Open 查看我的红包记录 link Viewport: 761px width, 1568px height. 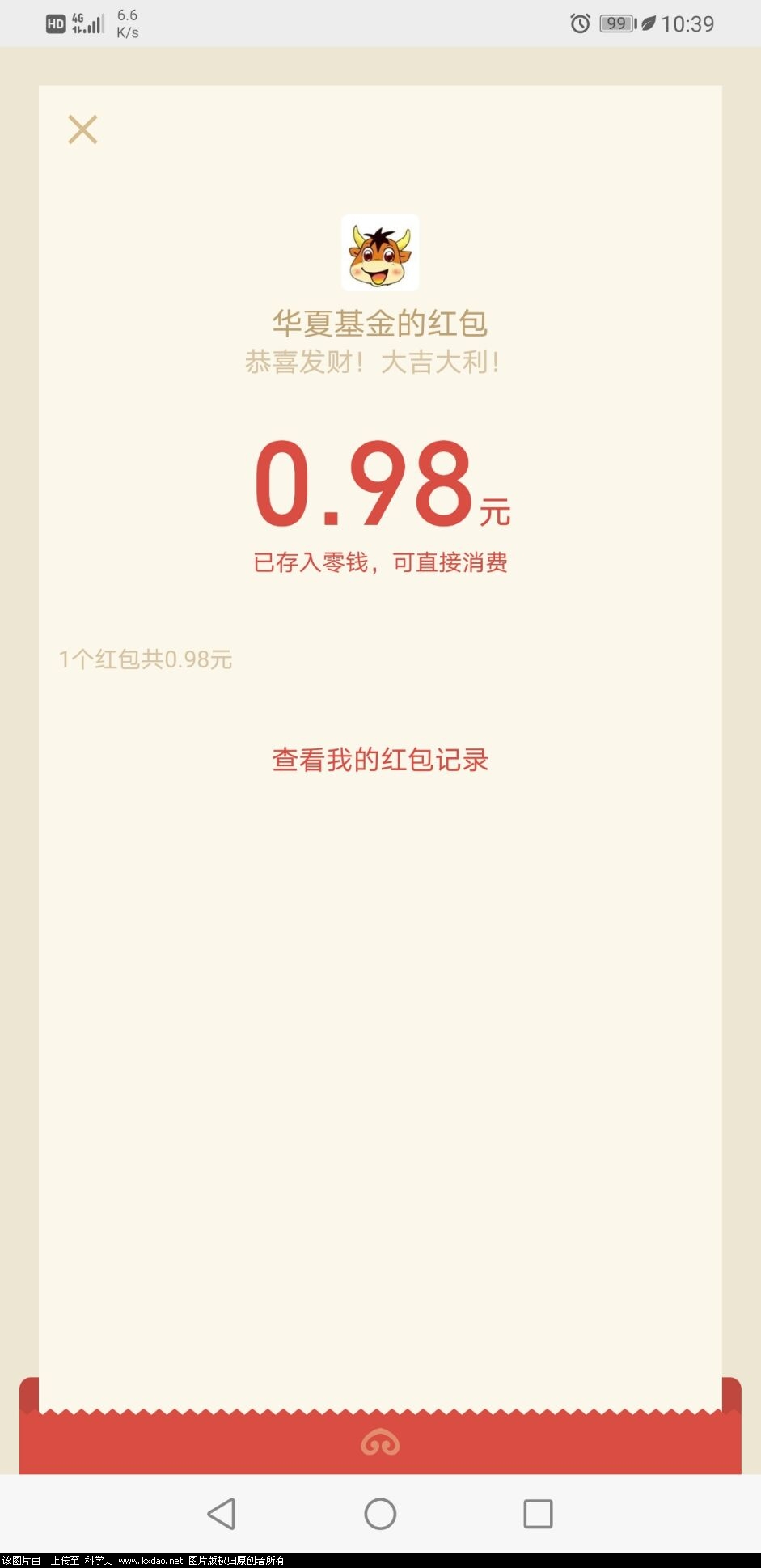pyautogui.click(x=380, y=760)
